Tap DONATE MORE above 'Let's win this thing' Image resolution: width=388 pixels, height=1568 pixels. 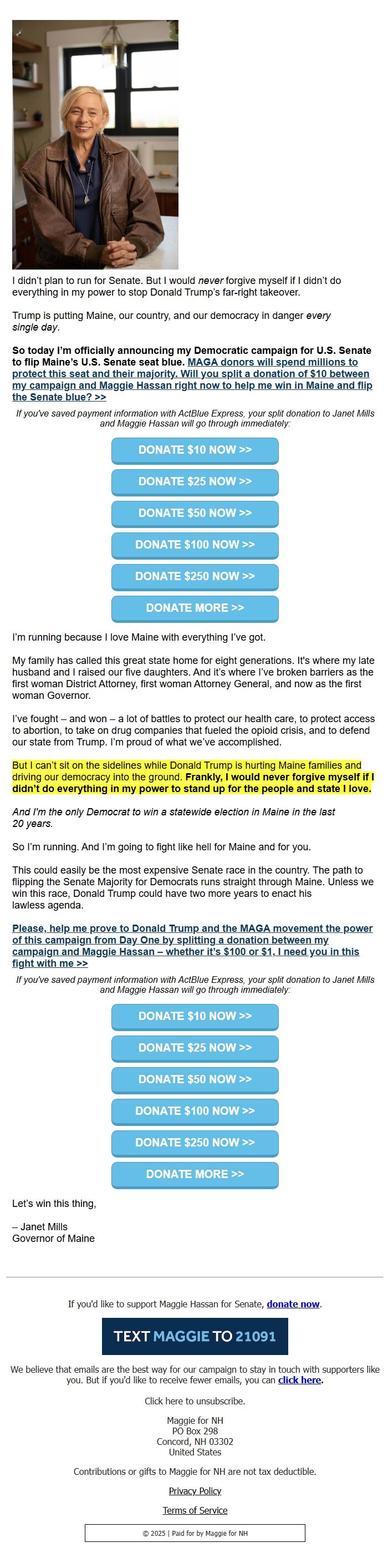(x=195, y=1174)
